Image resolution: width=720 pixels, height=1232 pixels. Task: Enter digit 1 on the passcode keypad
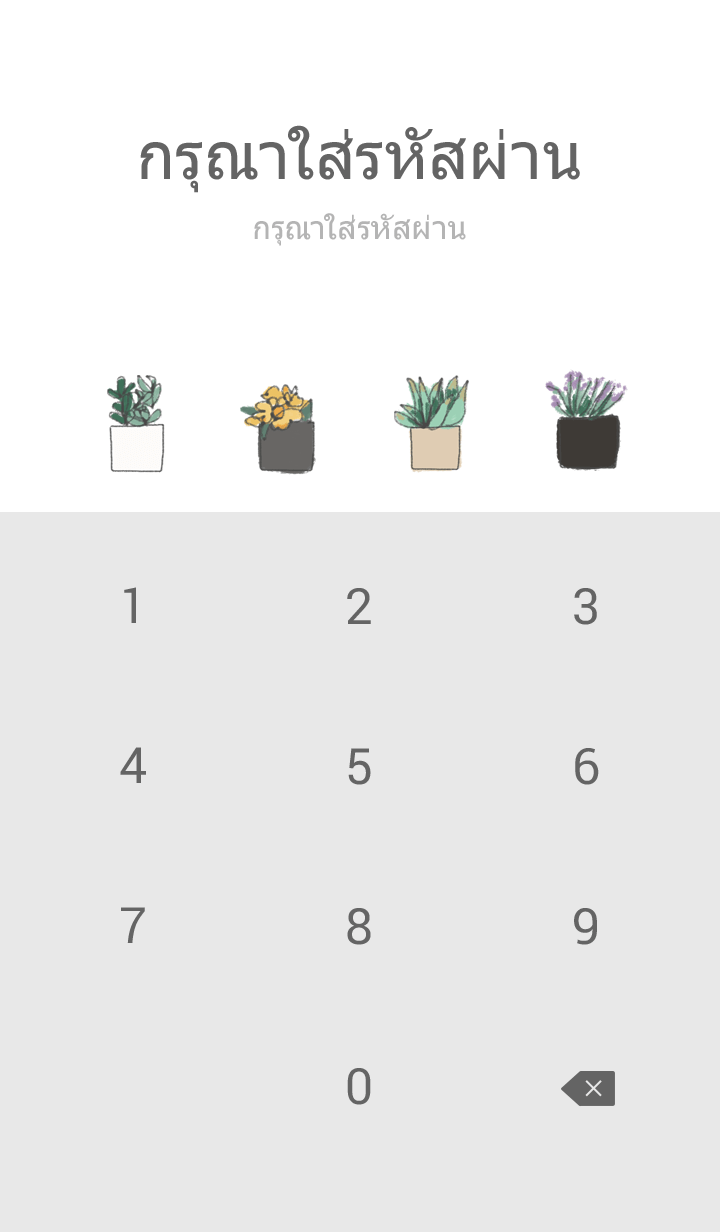132,607
